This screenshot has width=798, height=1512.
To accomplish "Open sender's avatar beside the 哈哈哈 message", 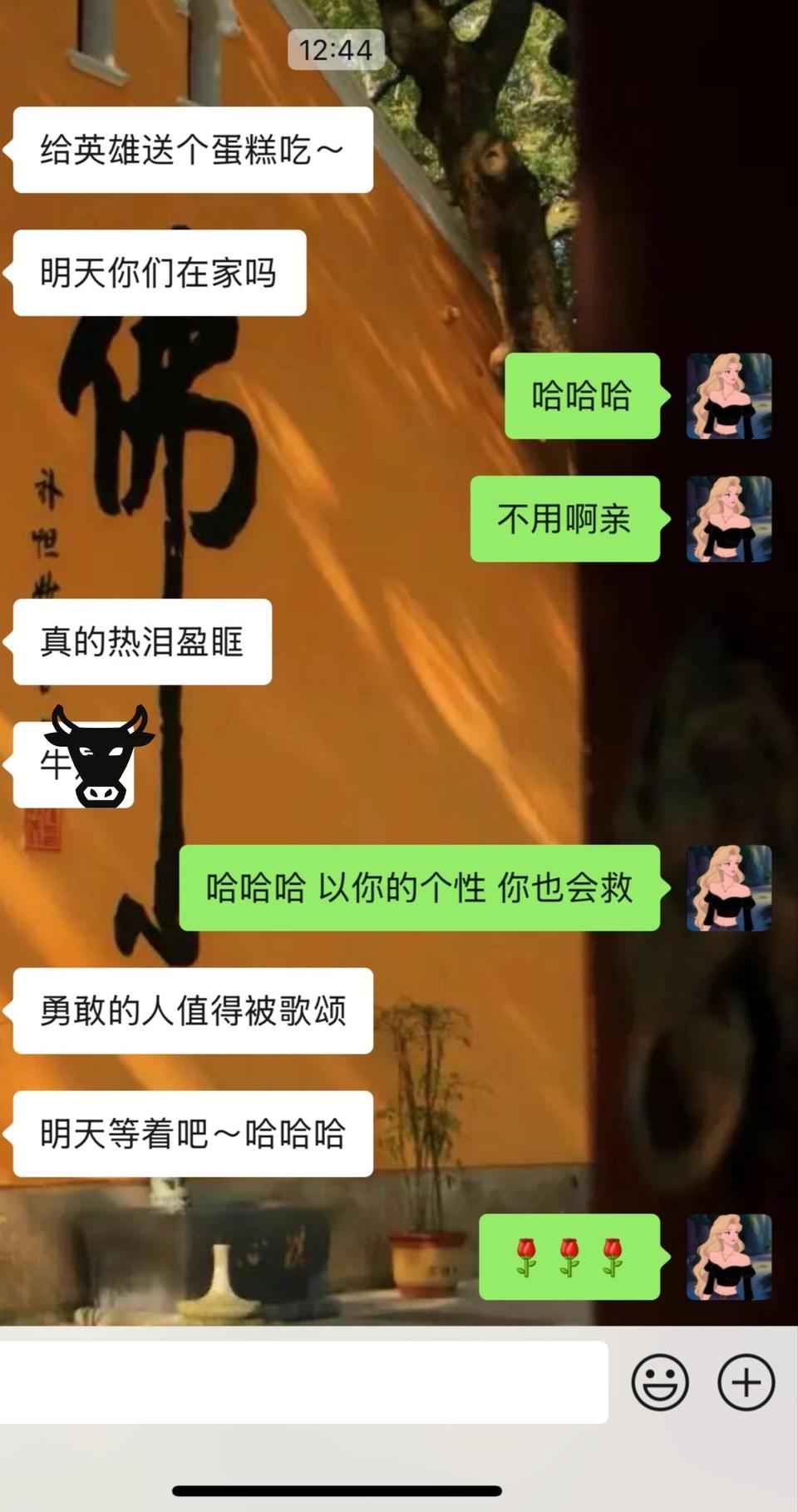I will pyautogui.click(x=729, y=396).
